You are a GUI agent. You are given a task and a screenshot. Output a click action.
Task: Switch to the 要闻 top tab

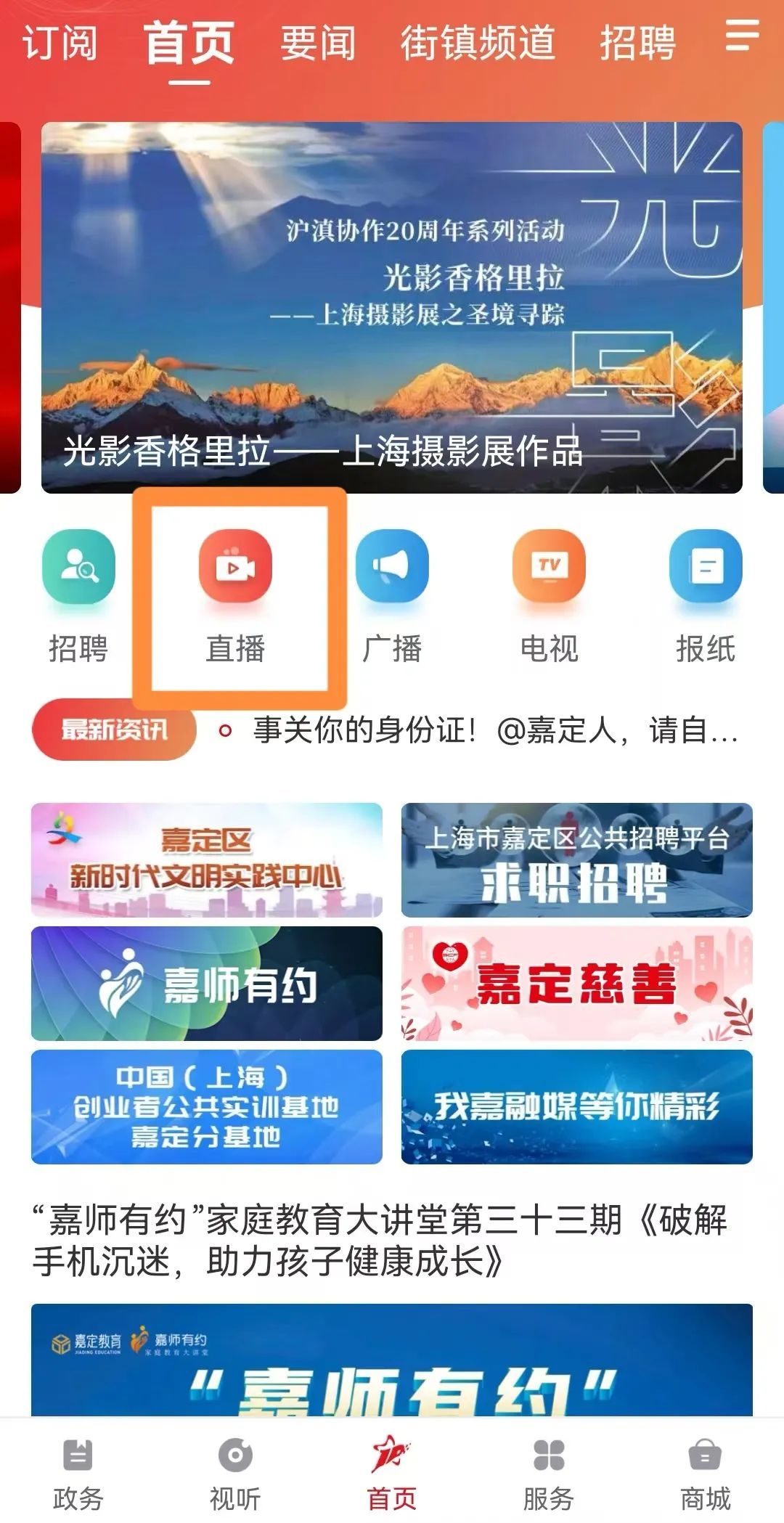[x=317, y=42]
